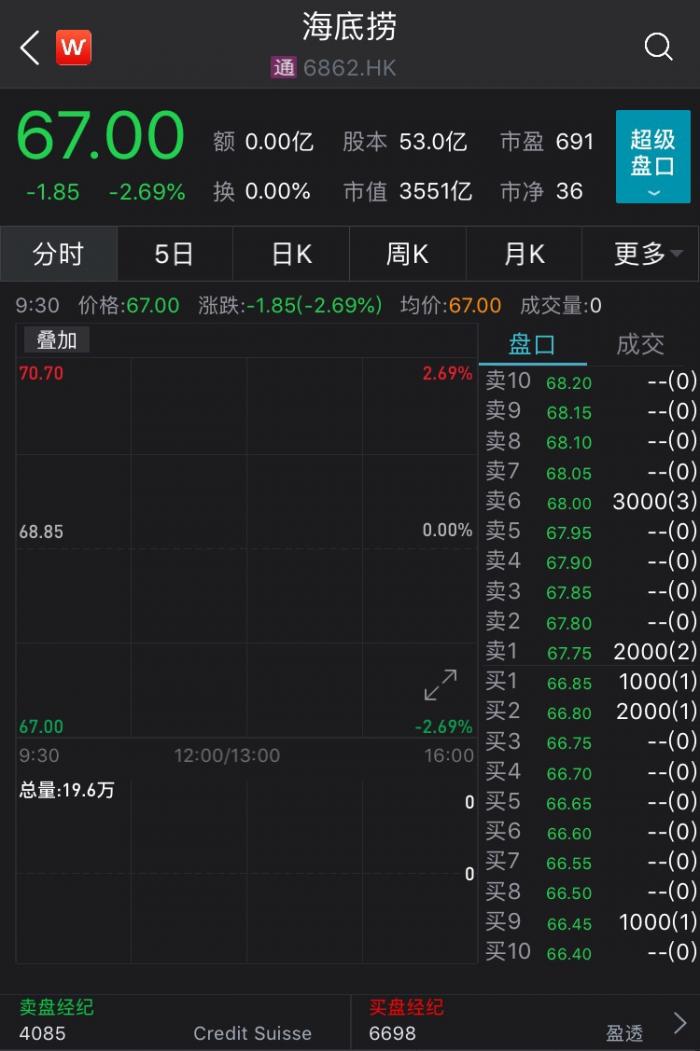Switch to the 分时 chart tab
The height and width of the screenshot is (1051, 700).
[58, 254]
